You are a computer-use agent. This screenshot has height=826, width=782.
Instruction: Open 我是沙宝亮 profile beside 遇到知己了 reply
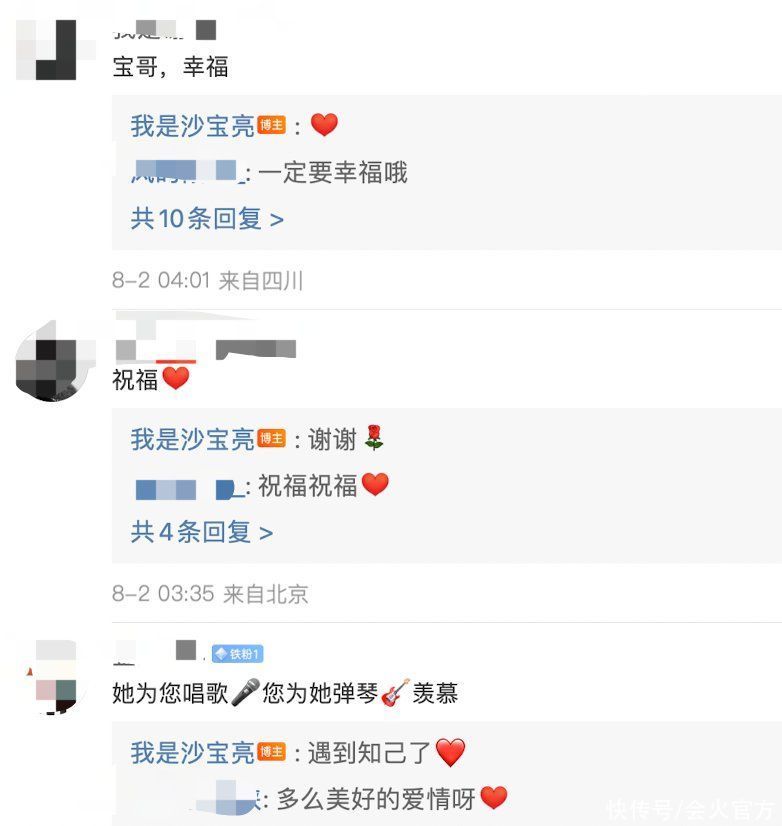(x=193, y=752)
